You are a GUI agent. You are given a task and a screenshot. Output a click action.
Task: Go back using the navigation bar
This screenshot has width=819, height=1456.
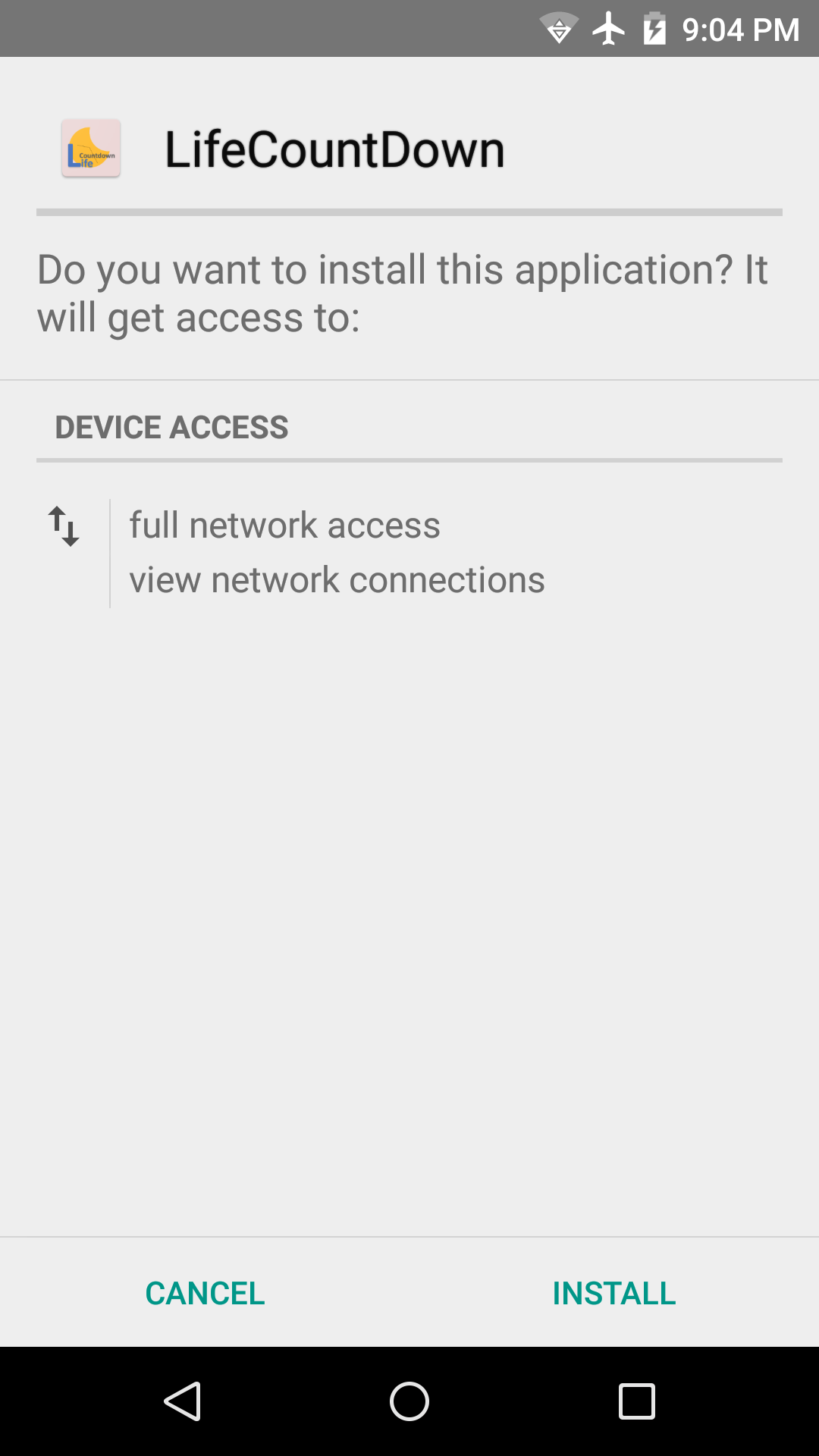182,1401
